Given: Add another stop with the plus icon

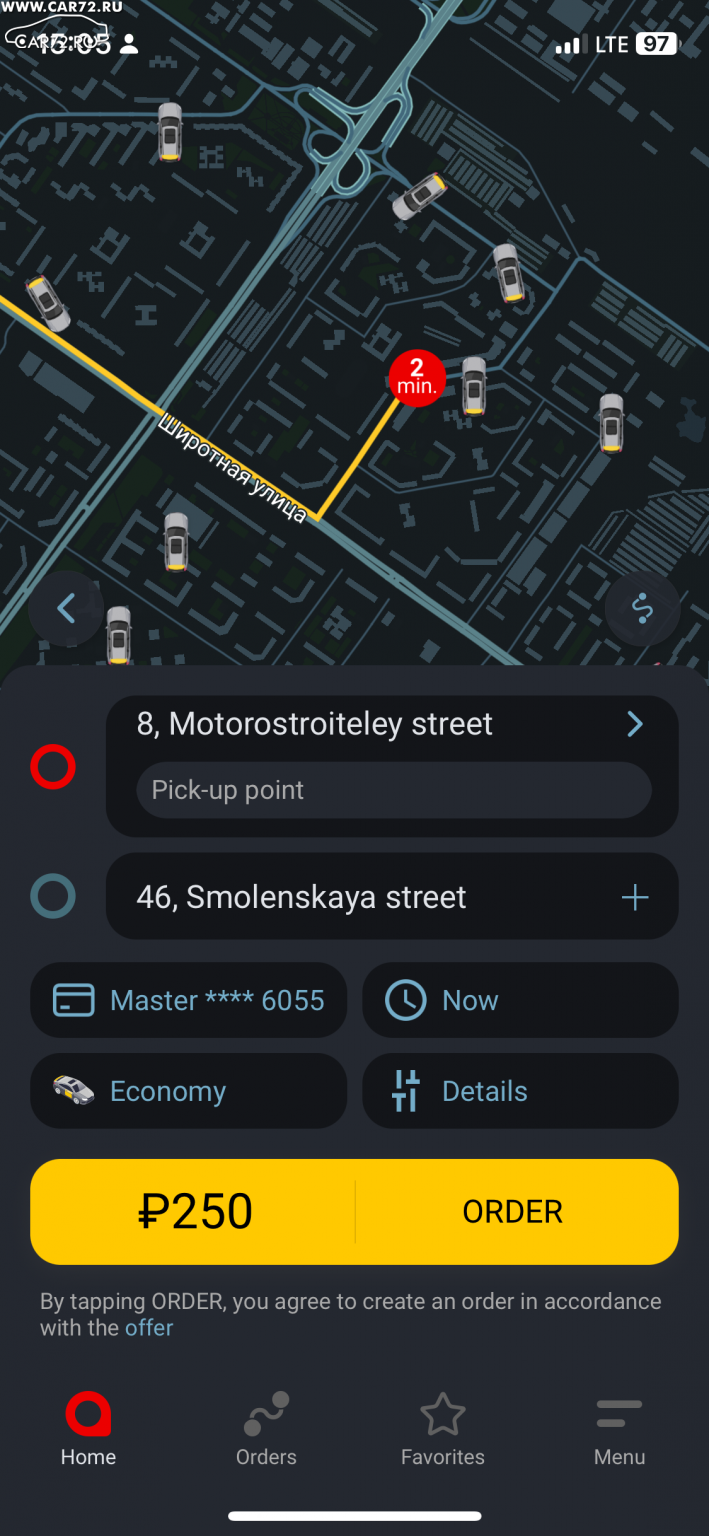Looking at the screenshot, I should pos(635,898).
